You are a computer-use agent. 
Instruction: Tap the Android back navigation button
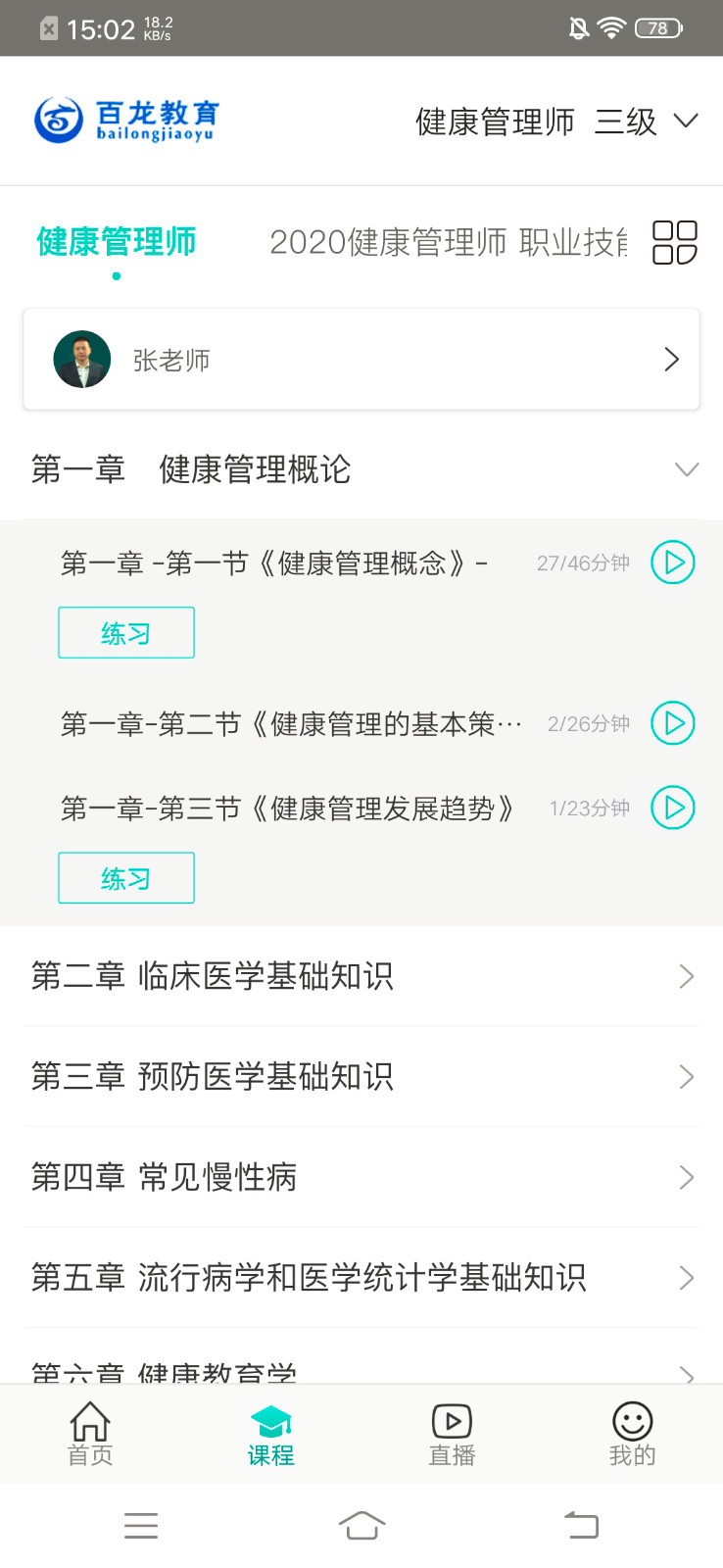tap(582, 1525)
